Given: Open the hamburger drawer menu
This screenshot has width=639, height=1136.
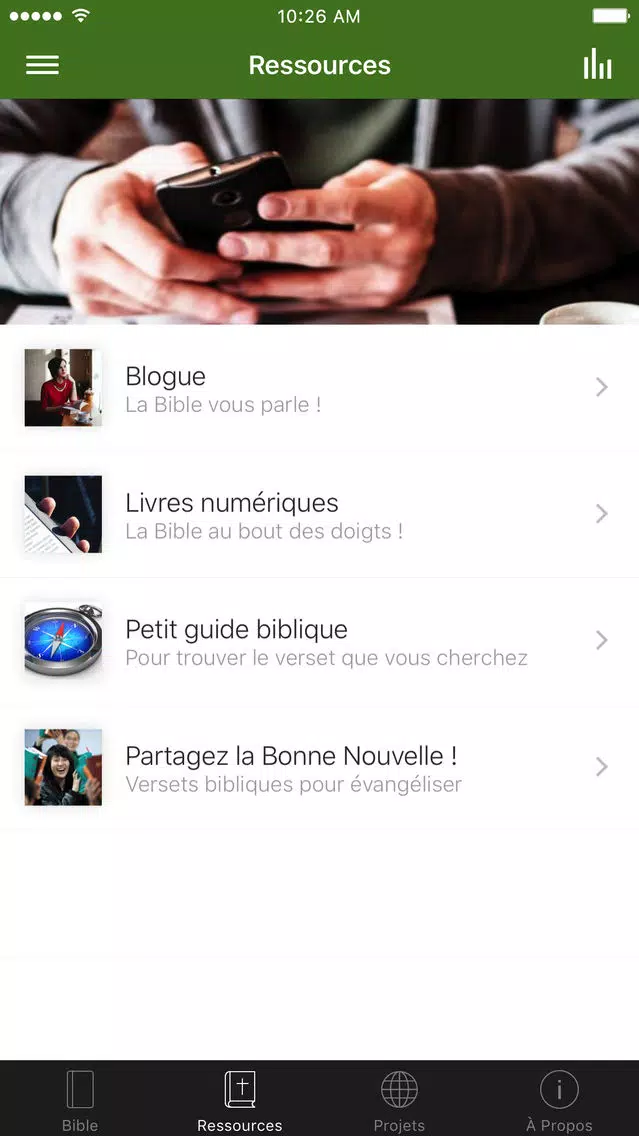Looking at the screenshot, I should click(42, 65).
